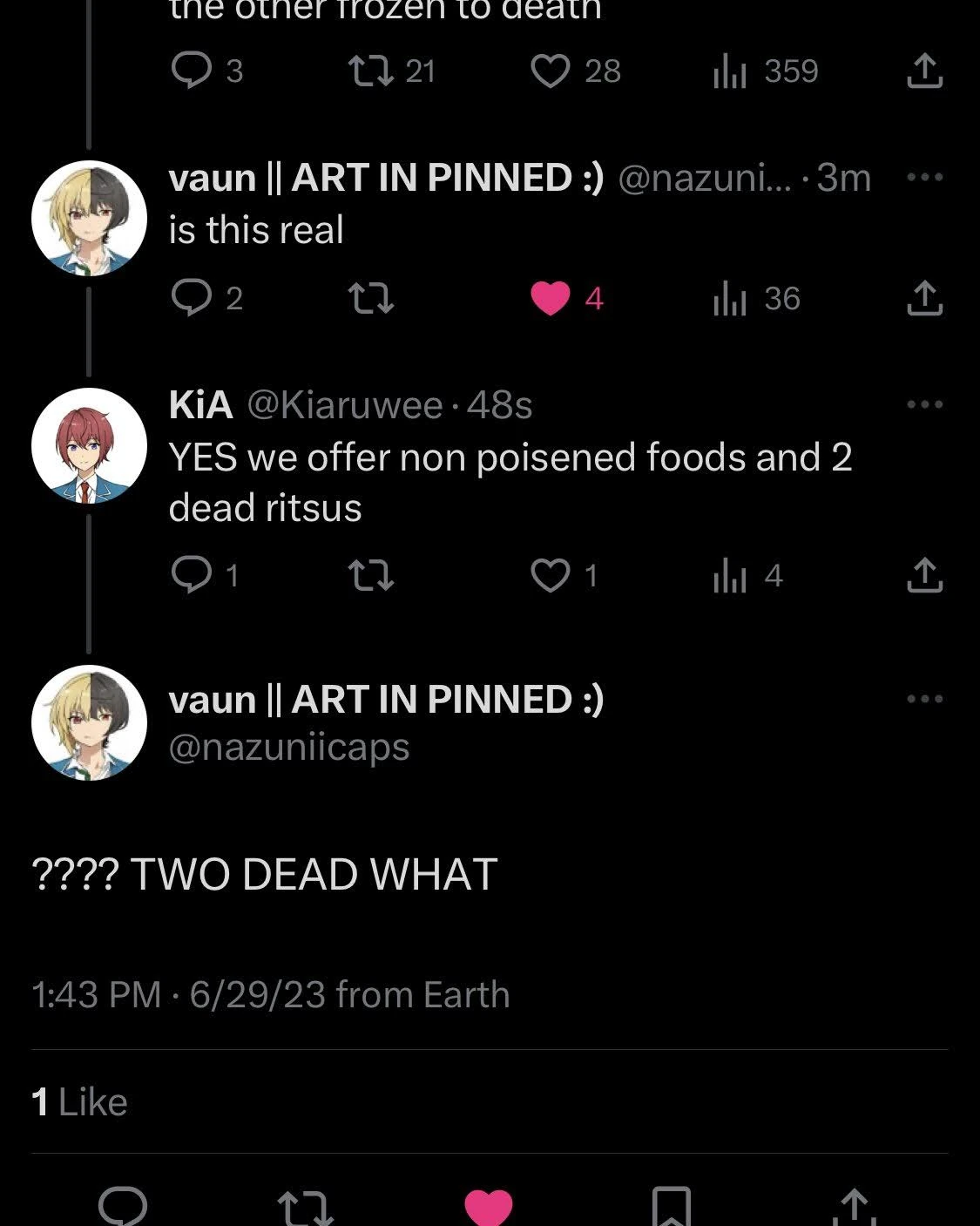
Task: Bookmark the "TWO DEAD WHAT" tweet
Action: [672, 1207]
